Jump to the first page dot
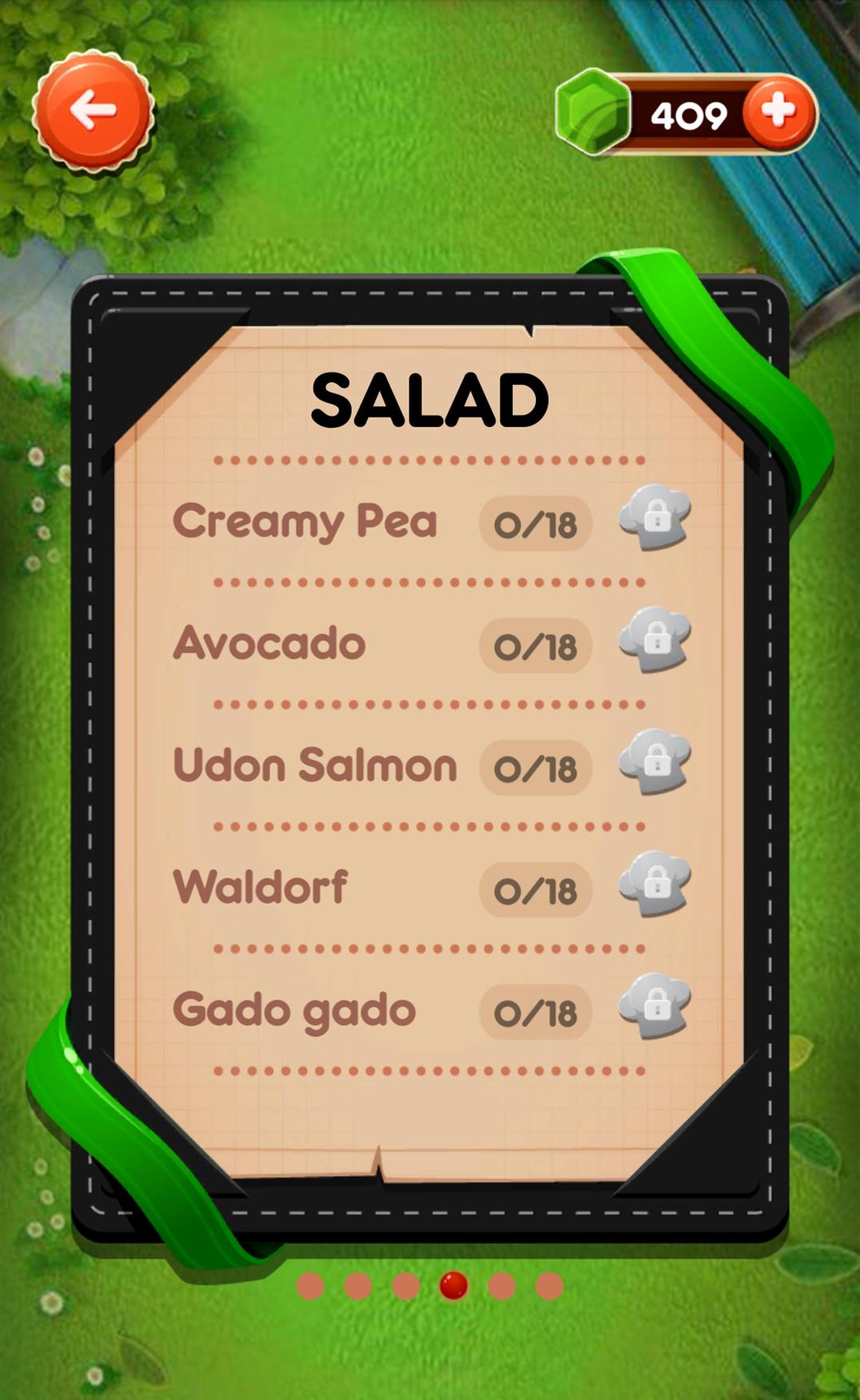The height and width of the screenshot is (1400, 860). 310,1286
